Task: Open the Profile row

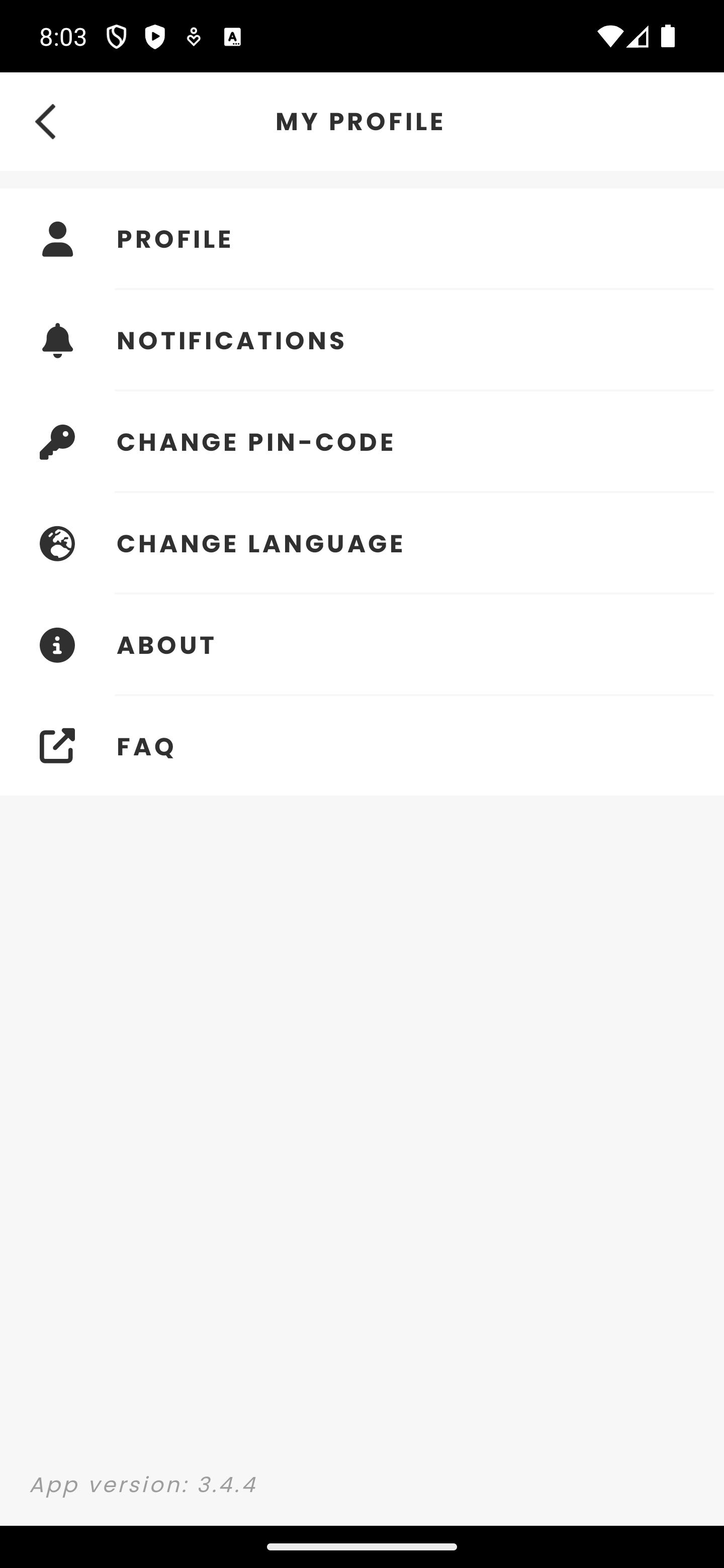Action: click(361, 239)
